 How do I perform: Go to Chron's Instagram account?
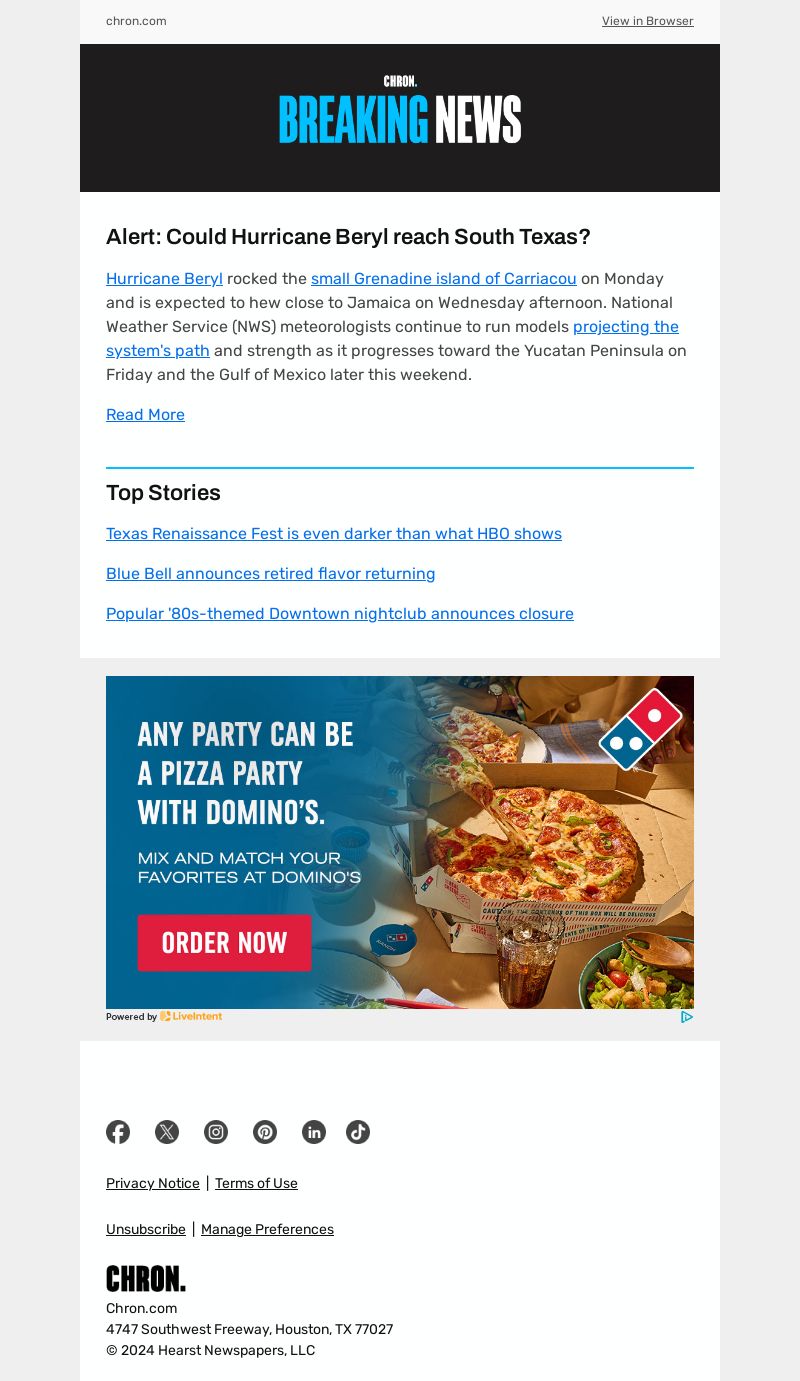click(x=216, y=1132)
